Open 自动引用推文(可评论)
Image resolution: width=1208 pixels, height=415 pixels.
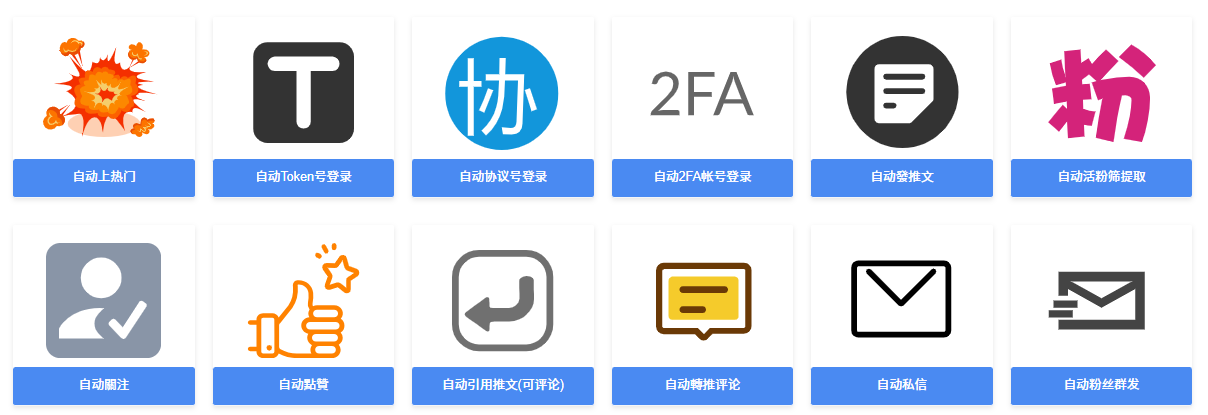coord(503,385)
